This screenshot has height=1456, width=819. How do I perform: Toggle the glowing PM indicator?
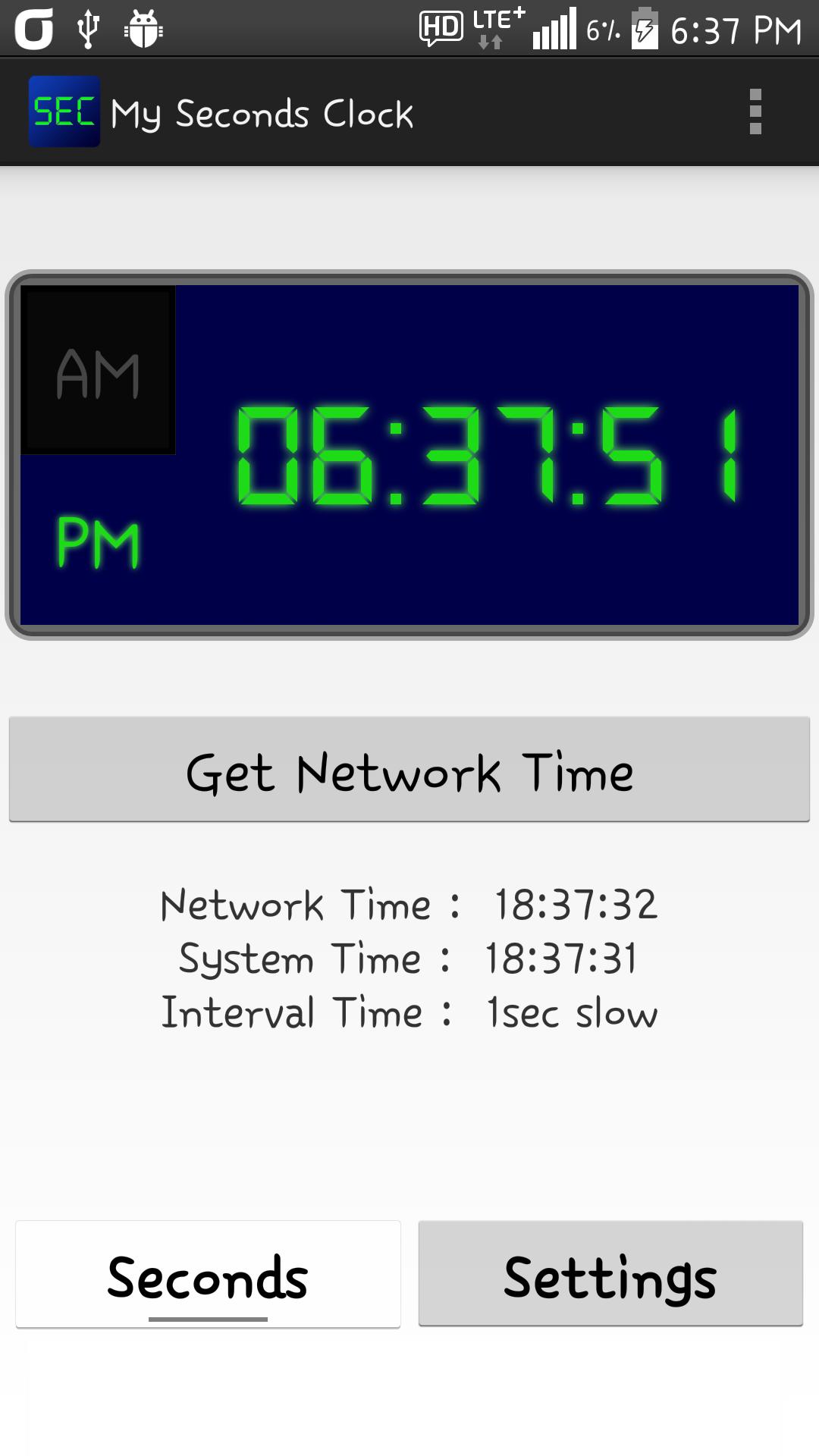click(96, 541)
